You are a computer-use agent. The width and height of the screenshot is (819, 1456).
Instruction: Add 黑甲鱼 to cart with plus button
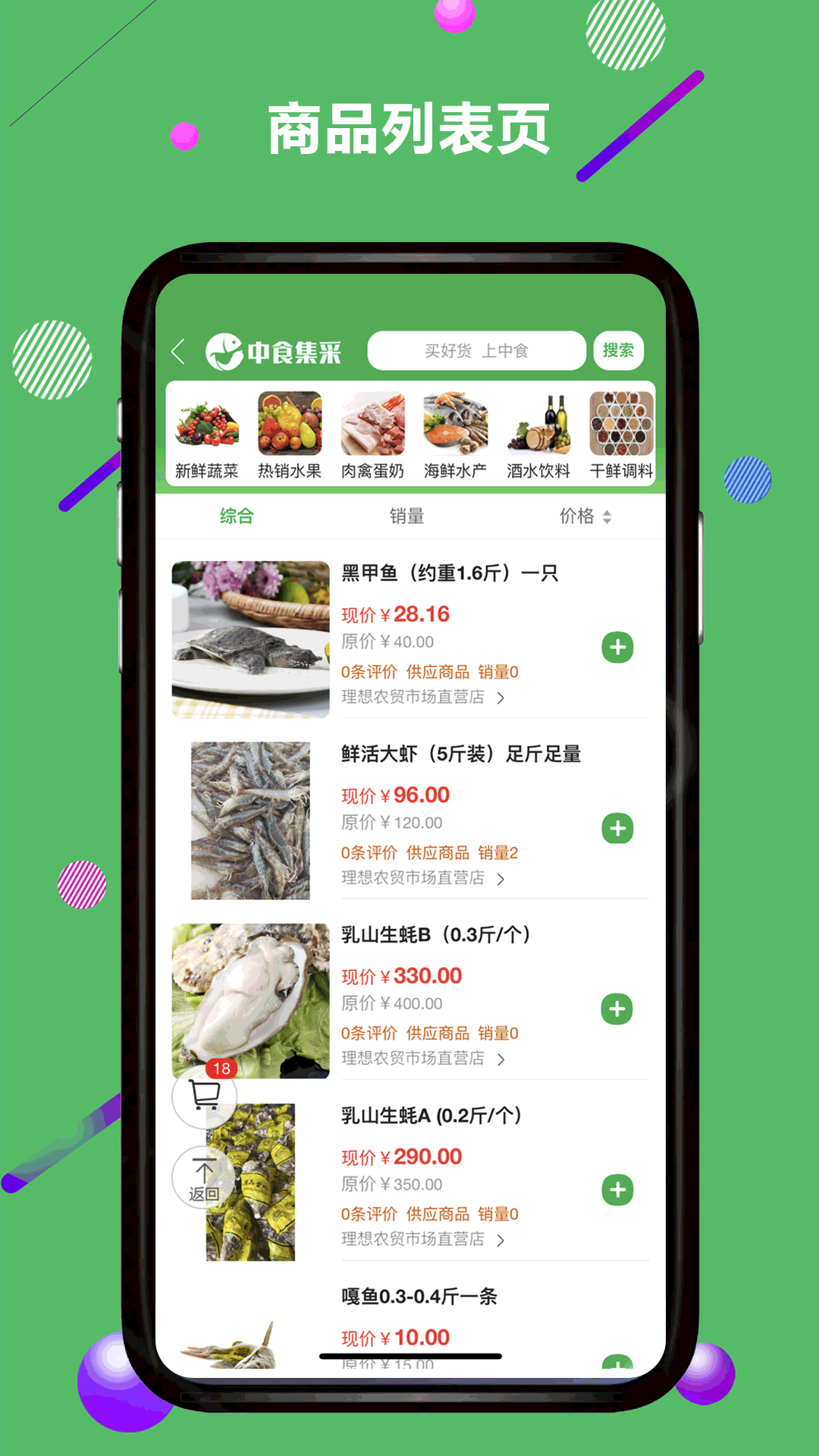619,648
